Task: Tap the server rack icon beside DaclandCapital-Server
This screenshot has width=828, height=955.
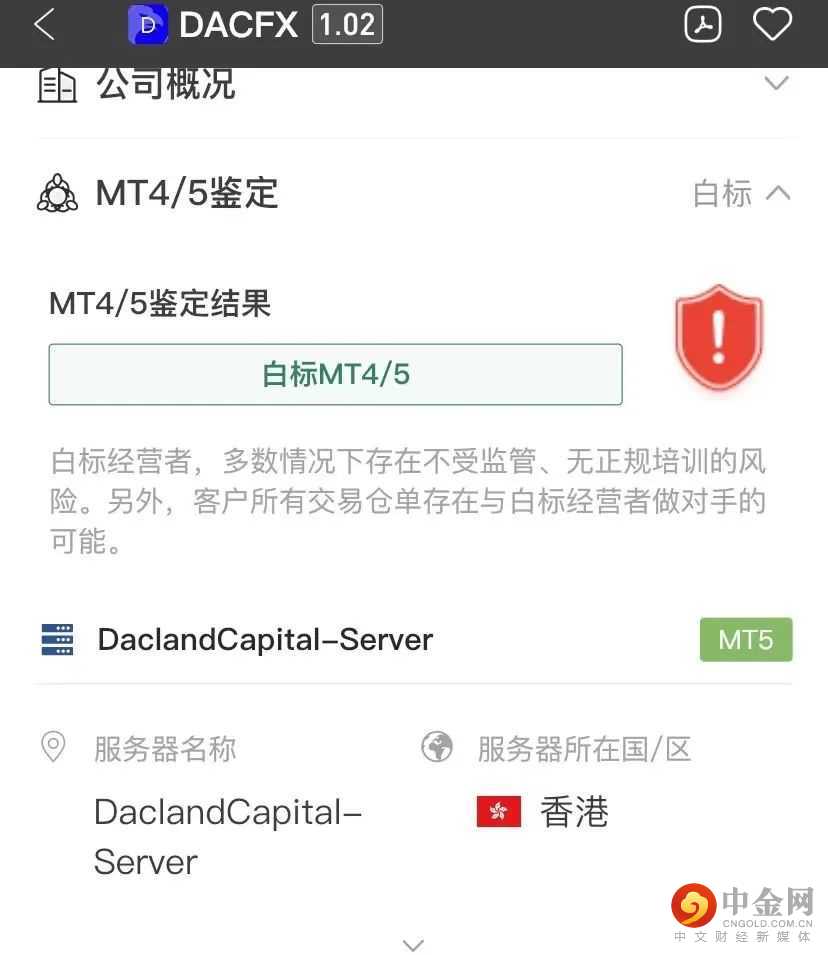Action: click(x=59, y=639)
